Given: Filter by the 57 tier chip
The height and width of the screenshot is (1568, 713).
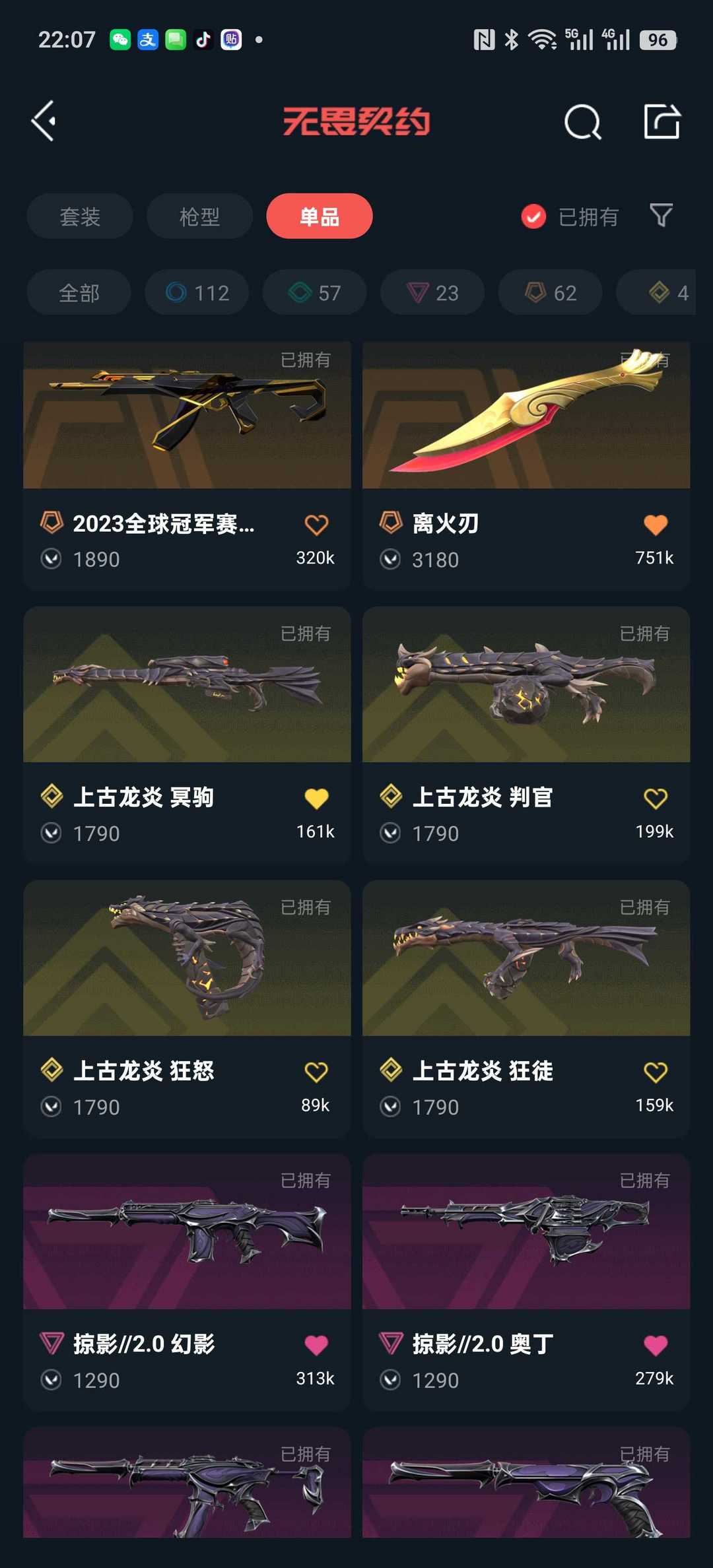Looking at the screenshot, I should (x=315, y=292).
